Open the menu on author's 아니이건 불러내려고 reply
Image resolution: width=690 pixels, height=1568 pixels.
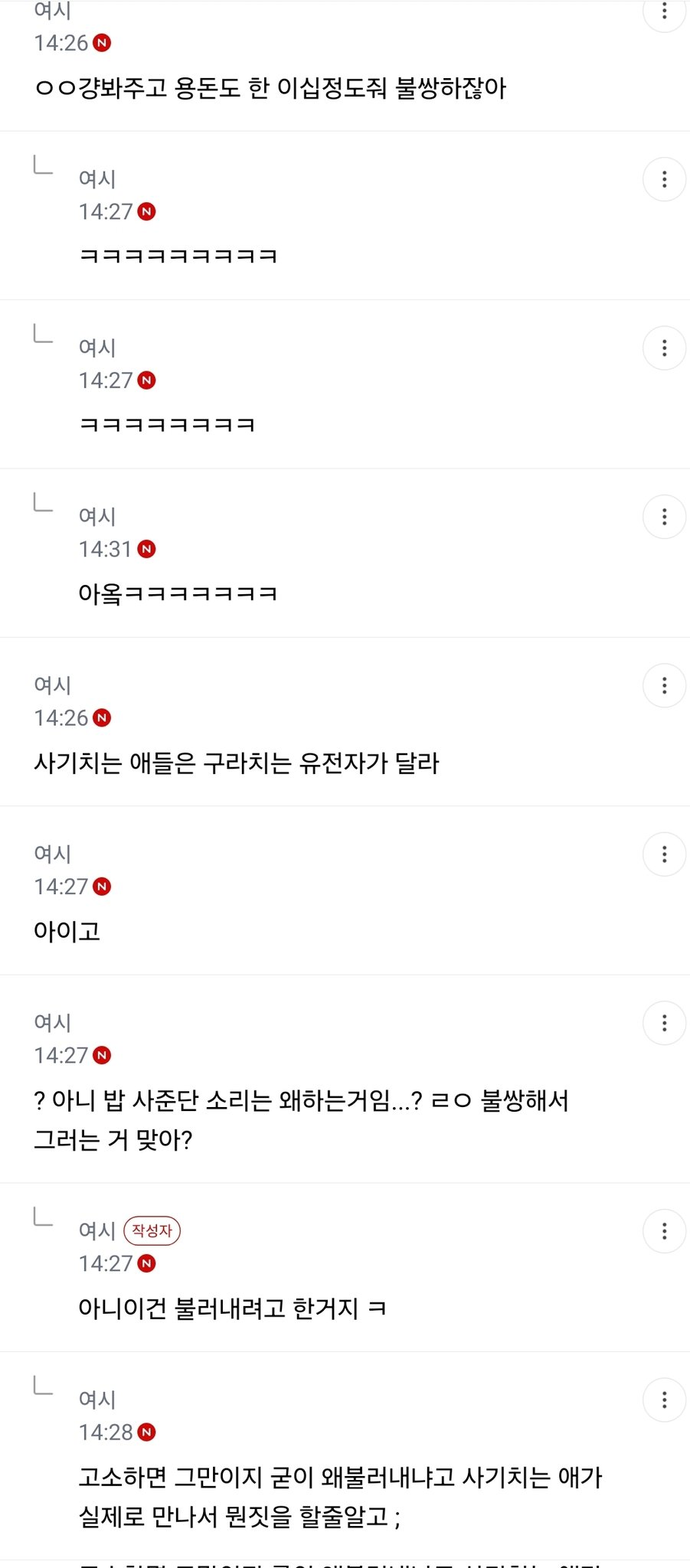pos(664,1231)
